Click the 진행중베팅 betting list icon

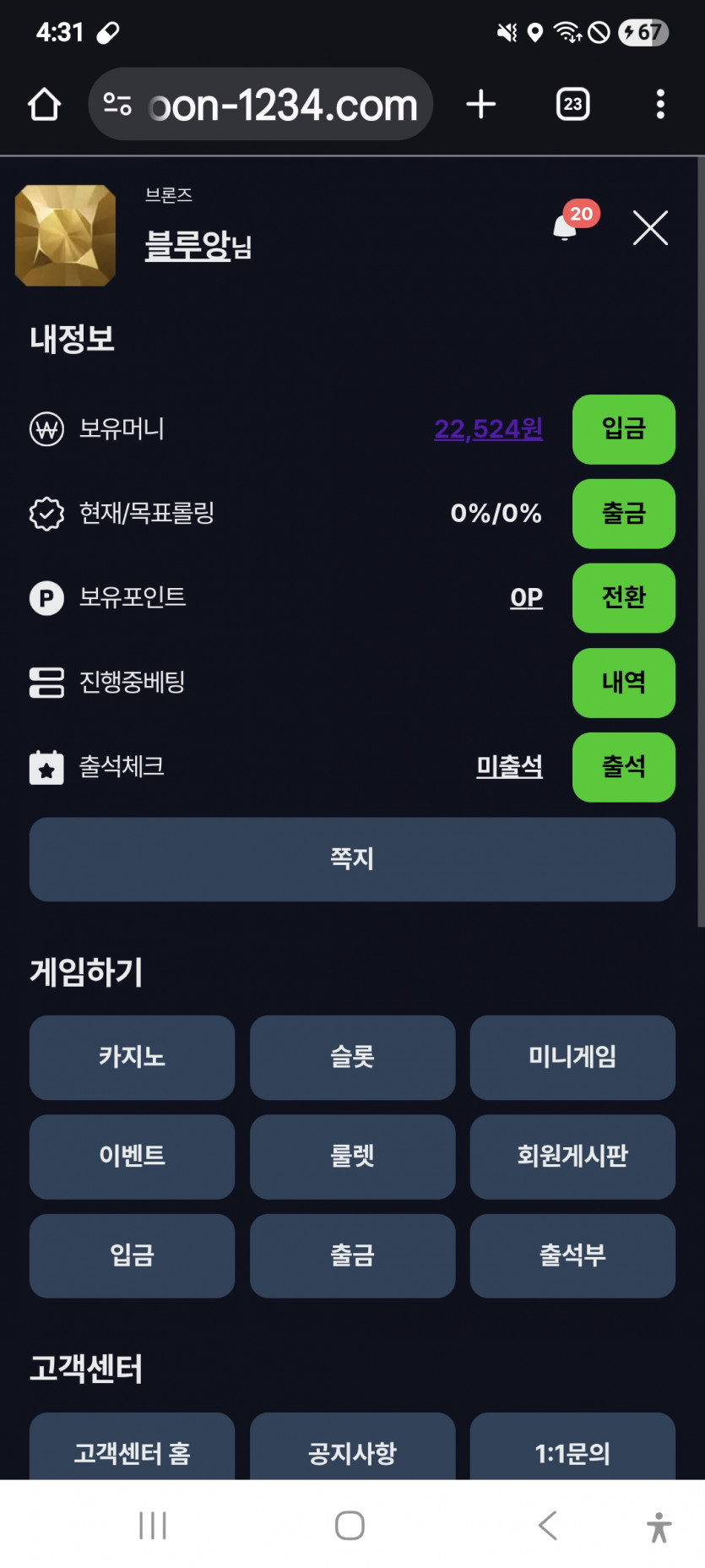(47, 683)
